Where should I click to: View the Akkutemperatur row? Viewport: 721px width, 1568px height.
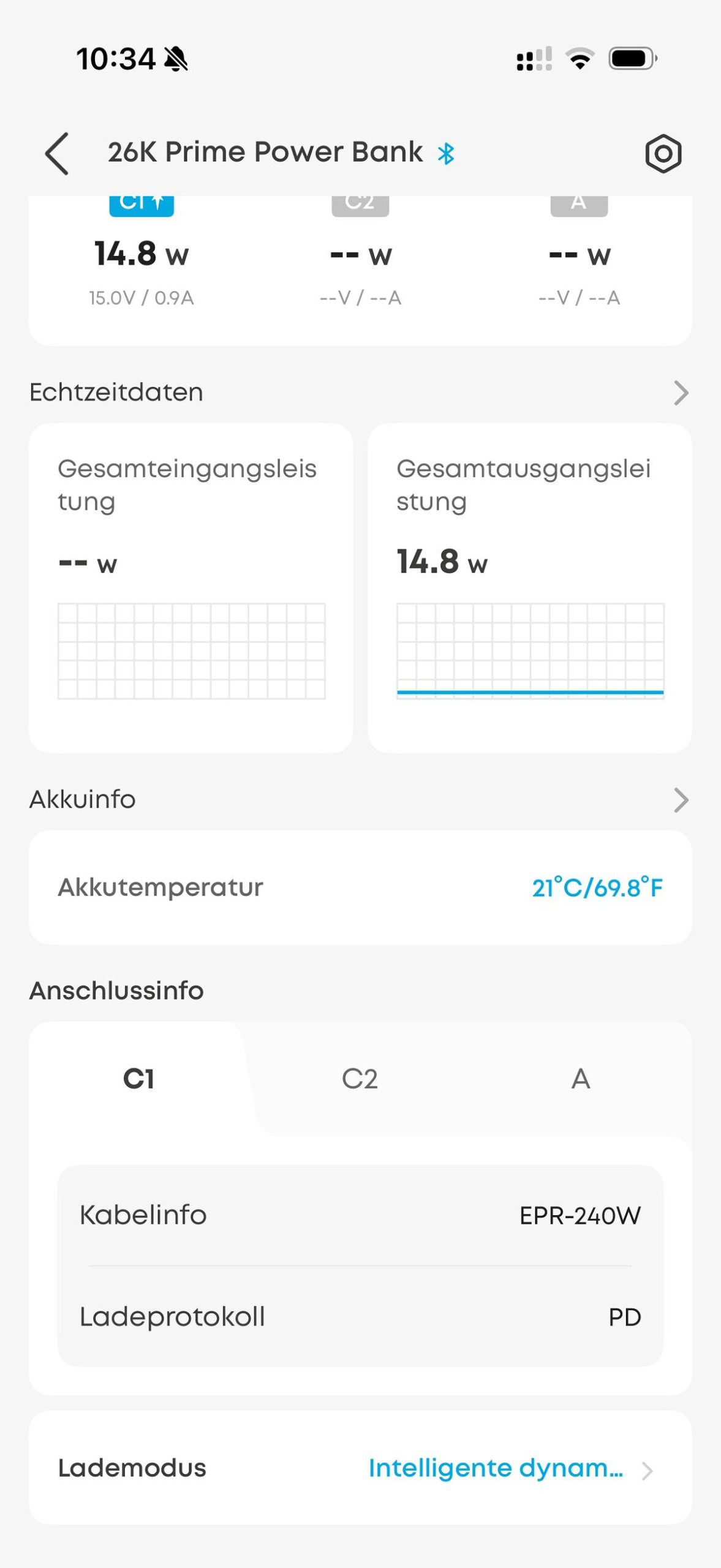click(x=360, y=887)
